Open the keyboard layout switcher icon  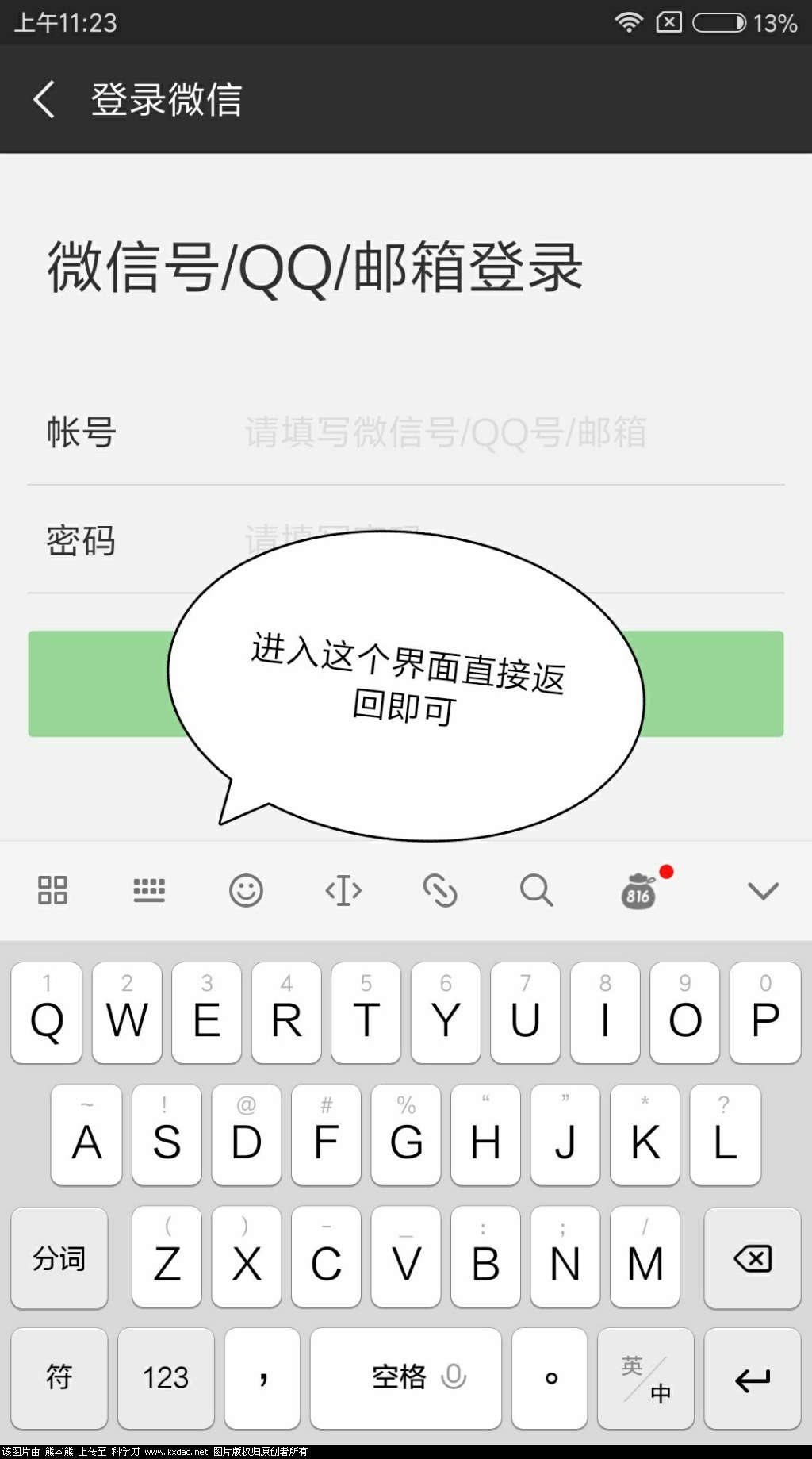[149, 890]
